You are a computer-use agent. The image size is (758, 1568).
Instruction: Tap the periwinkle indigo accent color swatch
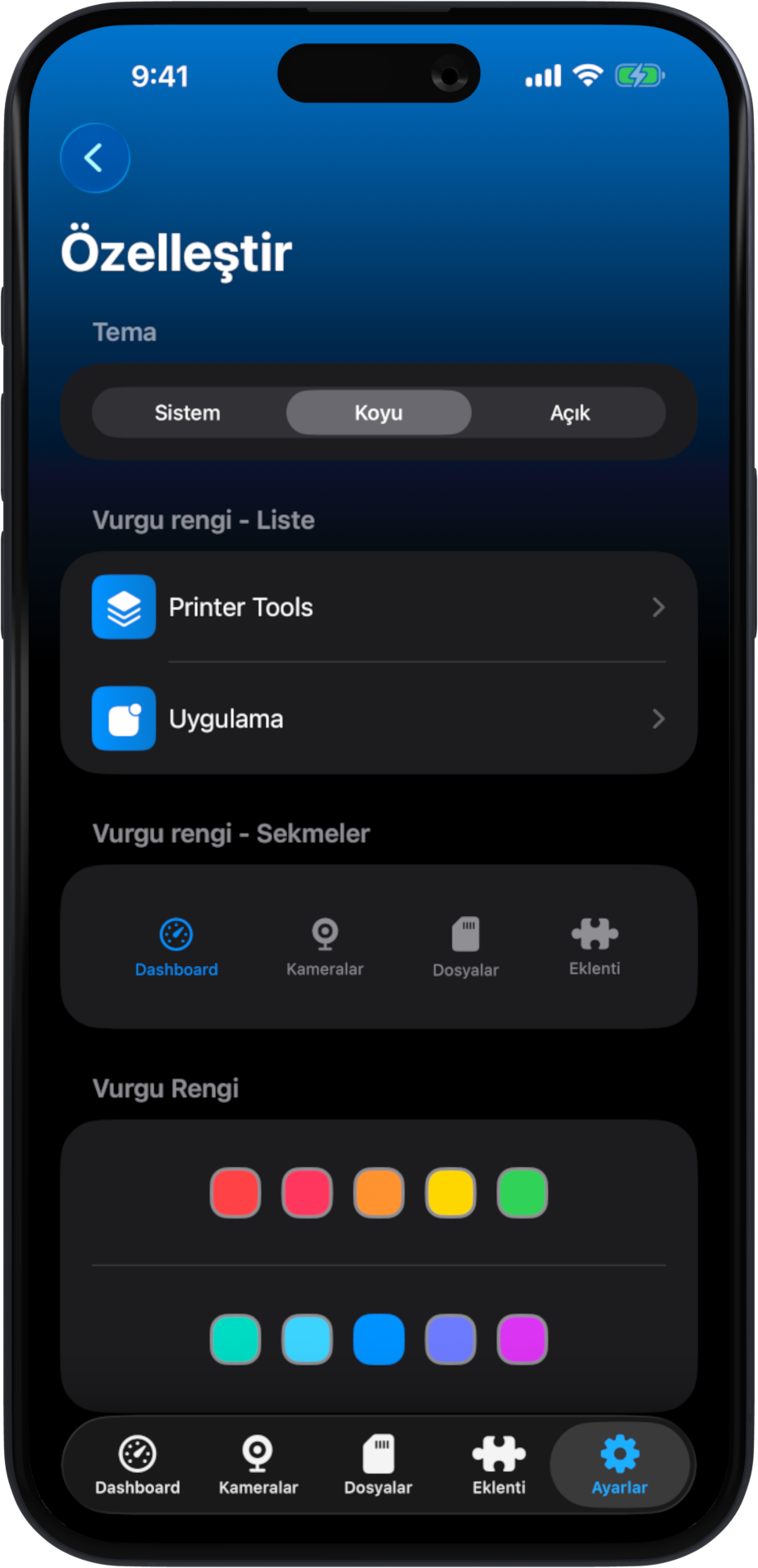pyautogui.click(x=450, y=1339)
